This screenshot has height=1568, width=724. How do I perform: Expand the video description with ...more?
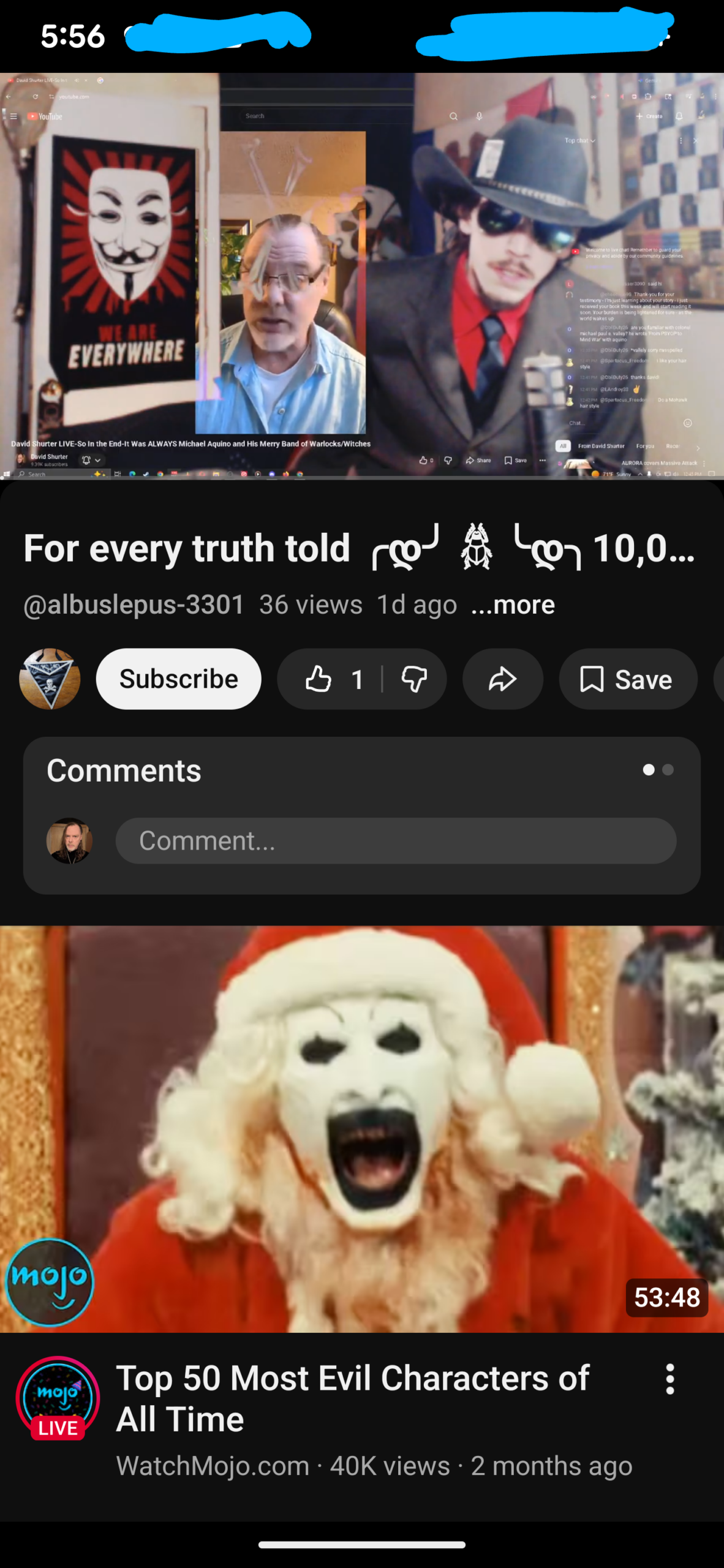click(x=513, y=605)
